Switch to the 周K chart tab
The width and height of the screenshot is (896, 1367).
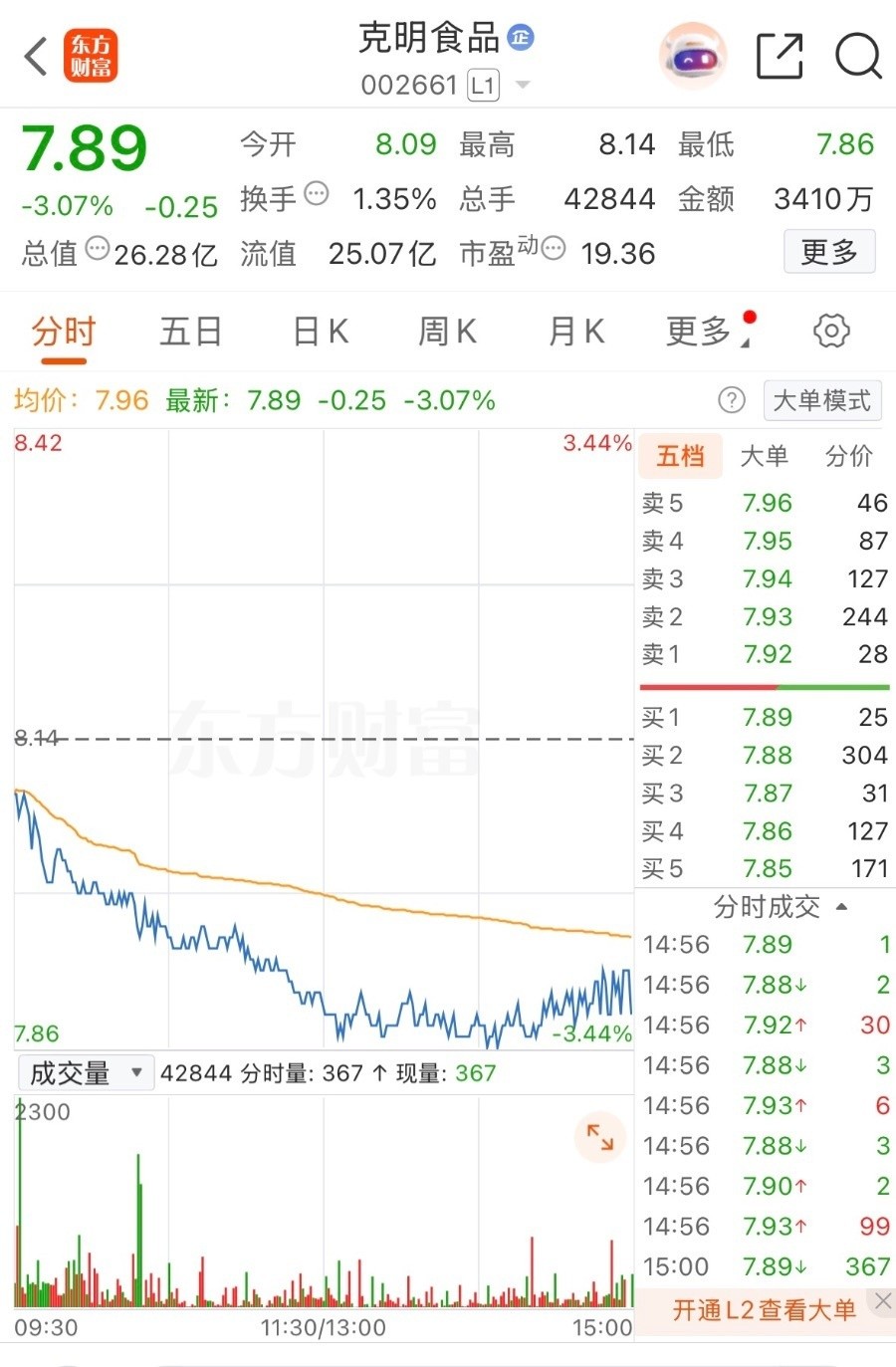point(447,332)
